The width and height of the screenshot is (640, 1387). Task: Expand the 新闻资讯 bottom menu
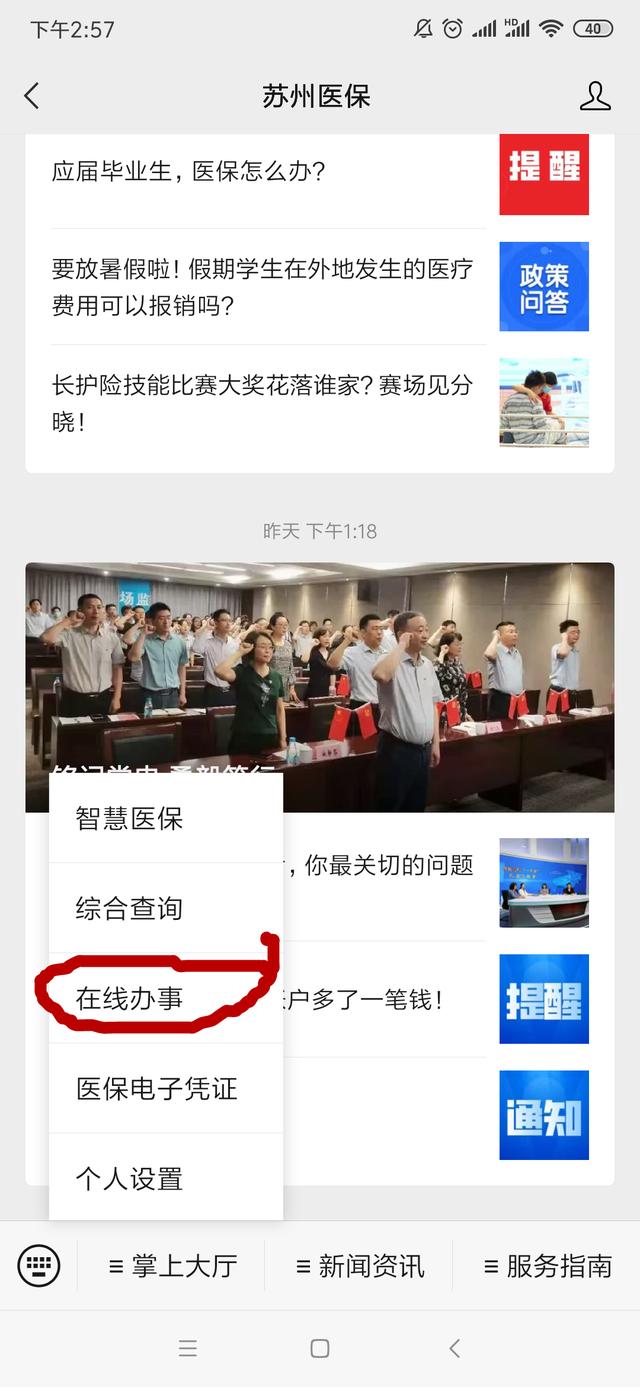pyautogui.click(x=360, y=1266)
